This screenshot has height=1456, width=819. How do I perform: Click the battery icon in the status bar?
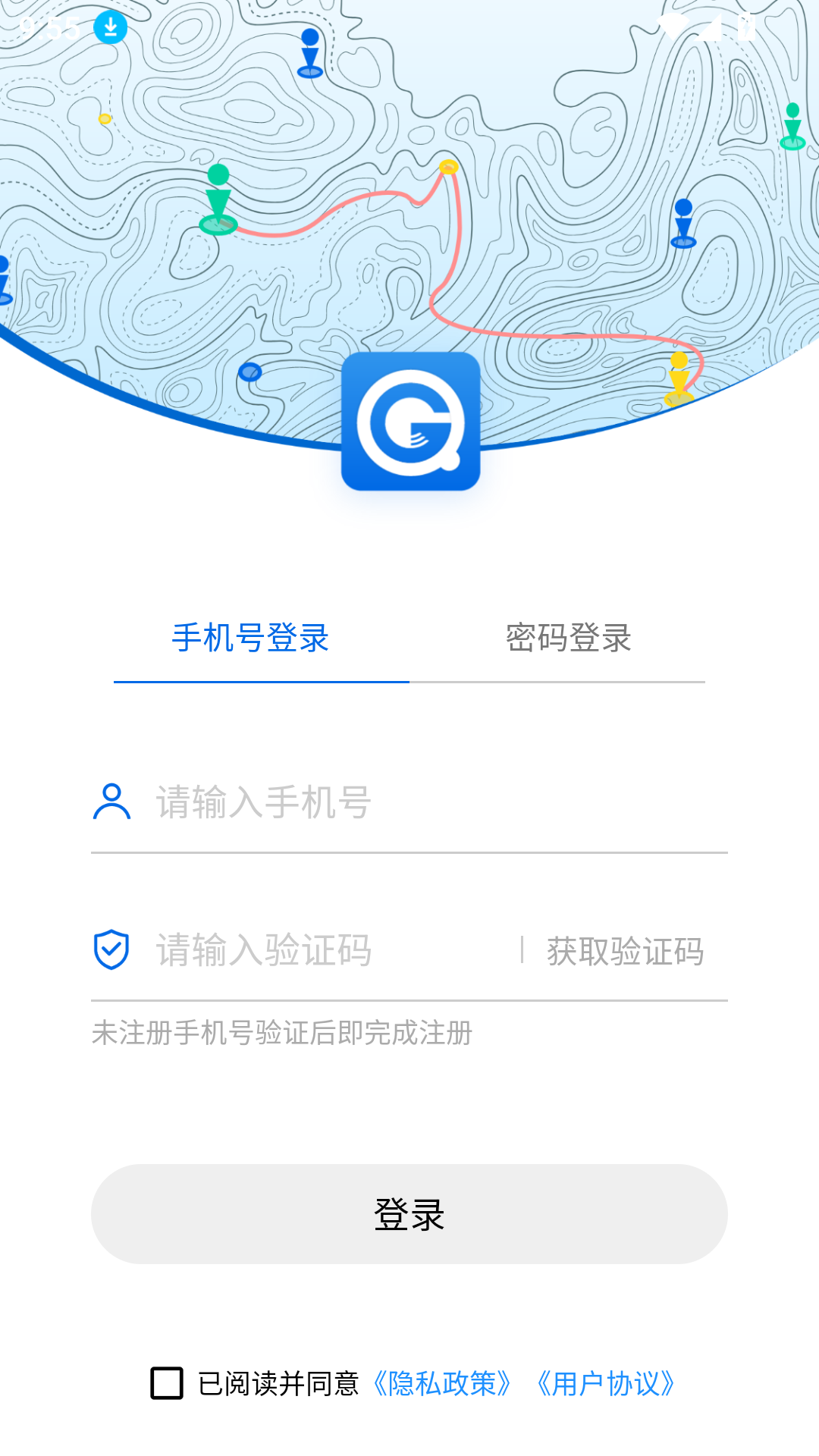point(746,27)
